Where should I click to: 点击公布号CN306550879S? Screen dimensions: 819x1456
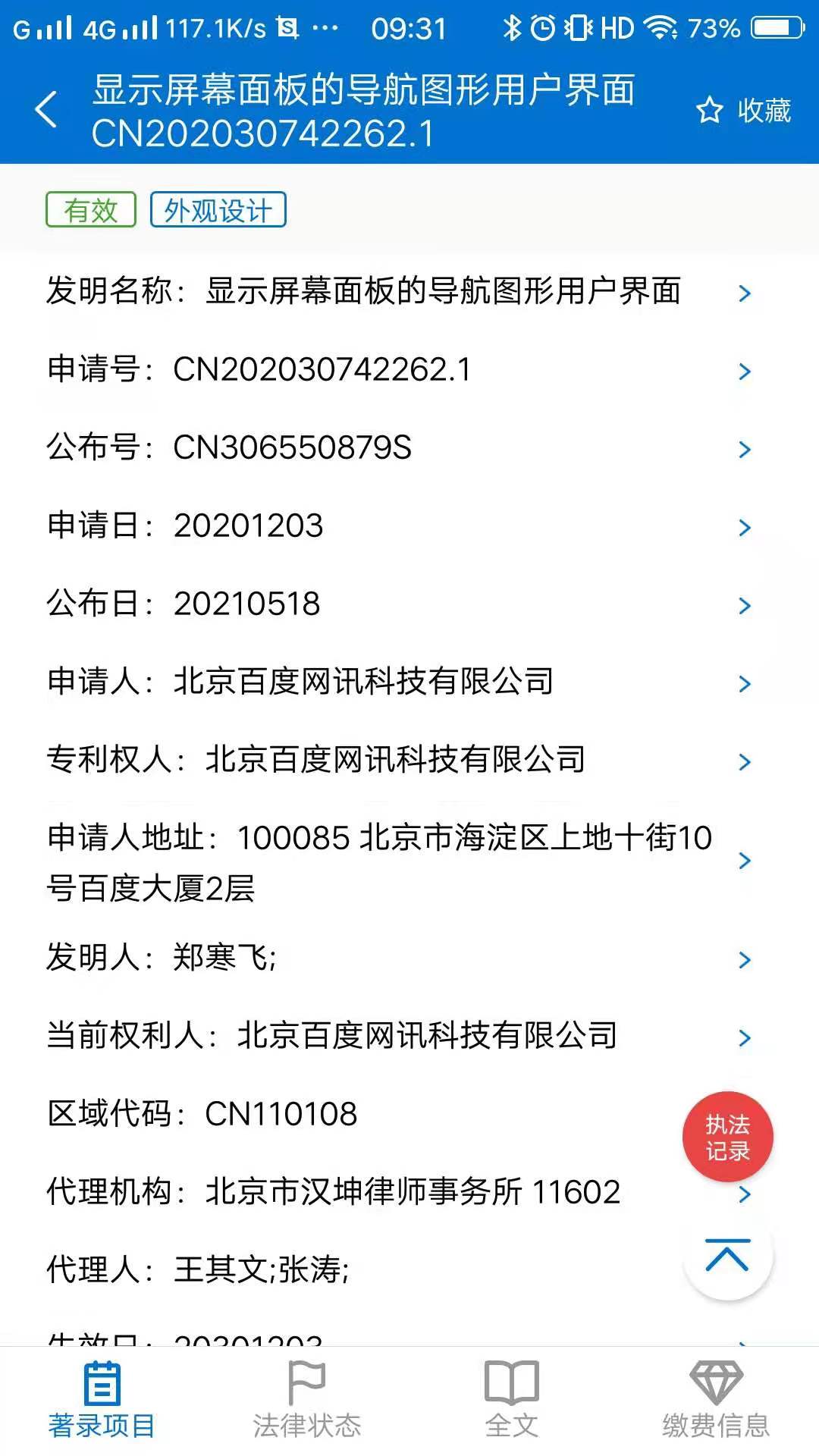click(293, 447)
